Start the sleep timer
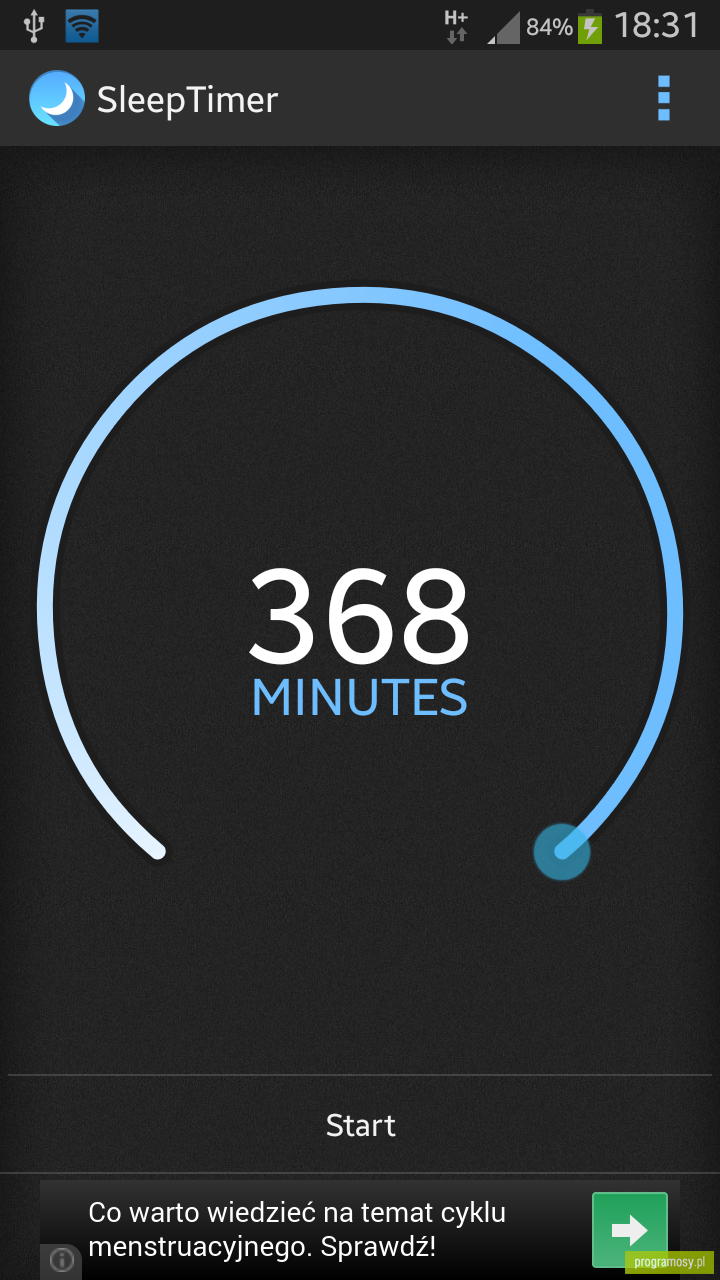 [x=360, y=1125]
